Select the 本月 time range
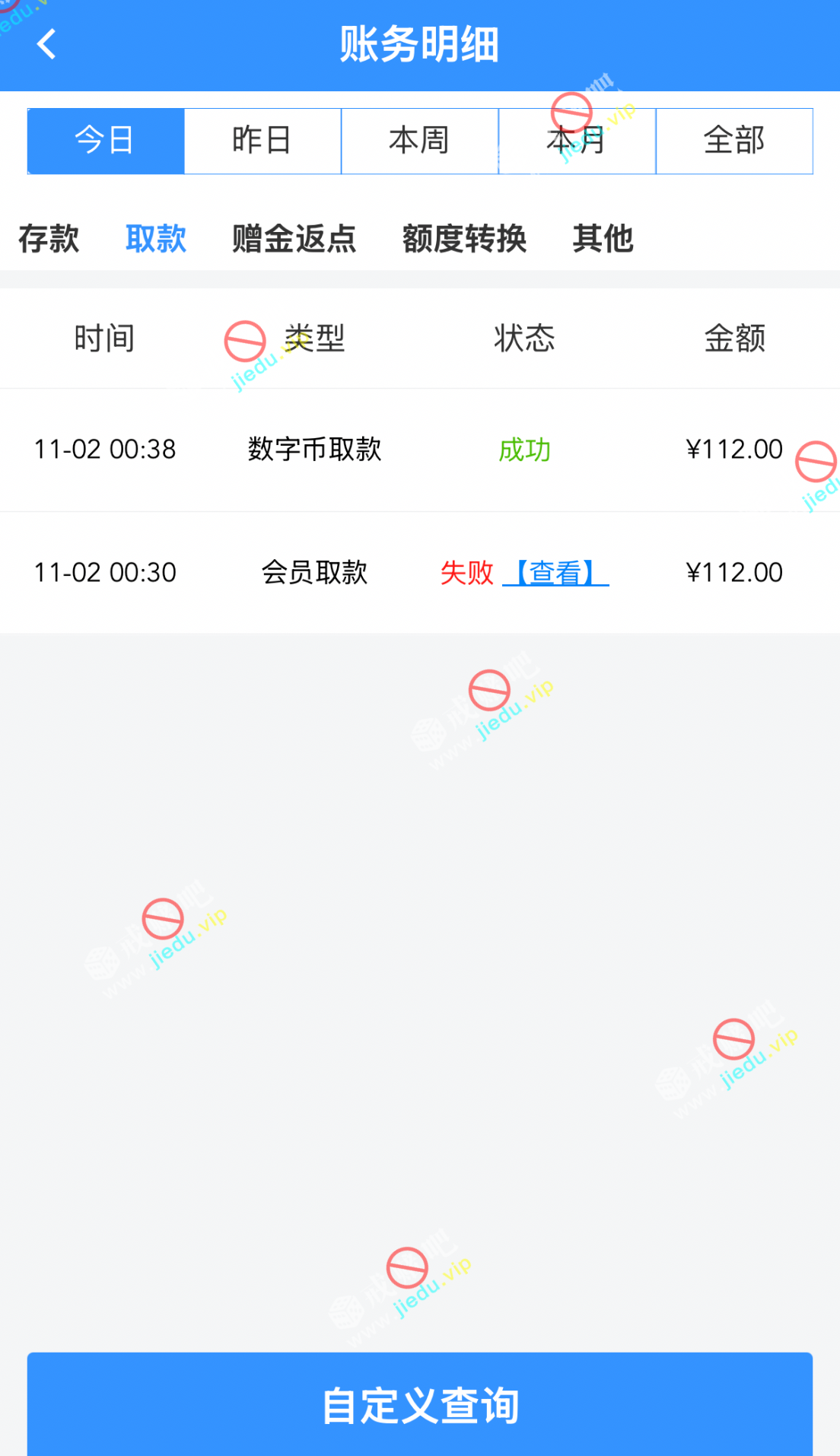840x1456 pixels. [577, 141]
